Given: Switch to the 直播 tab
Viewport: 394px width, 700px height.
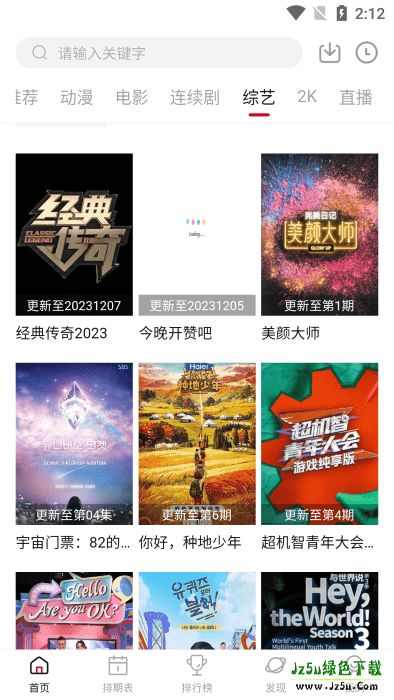Looking at the screenshot, I should (356, 97).
